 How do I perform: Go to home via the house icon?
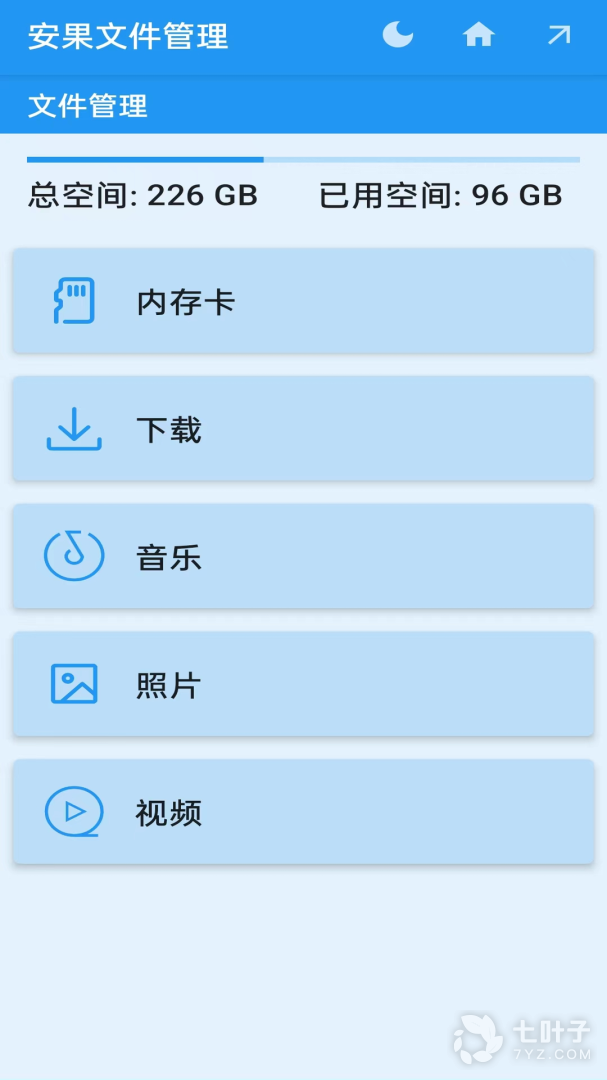pyautogui.click(x=478, y=36)
